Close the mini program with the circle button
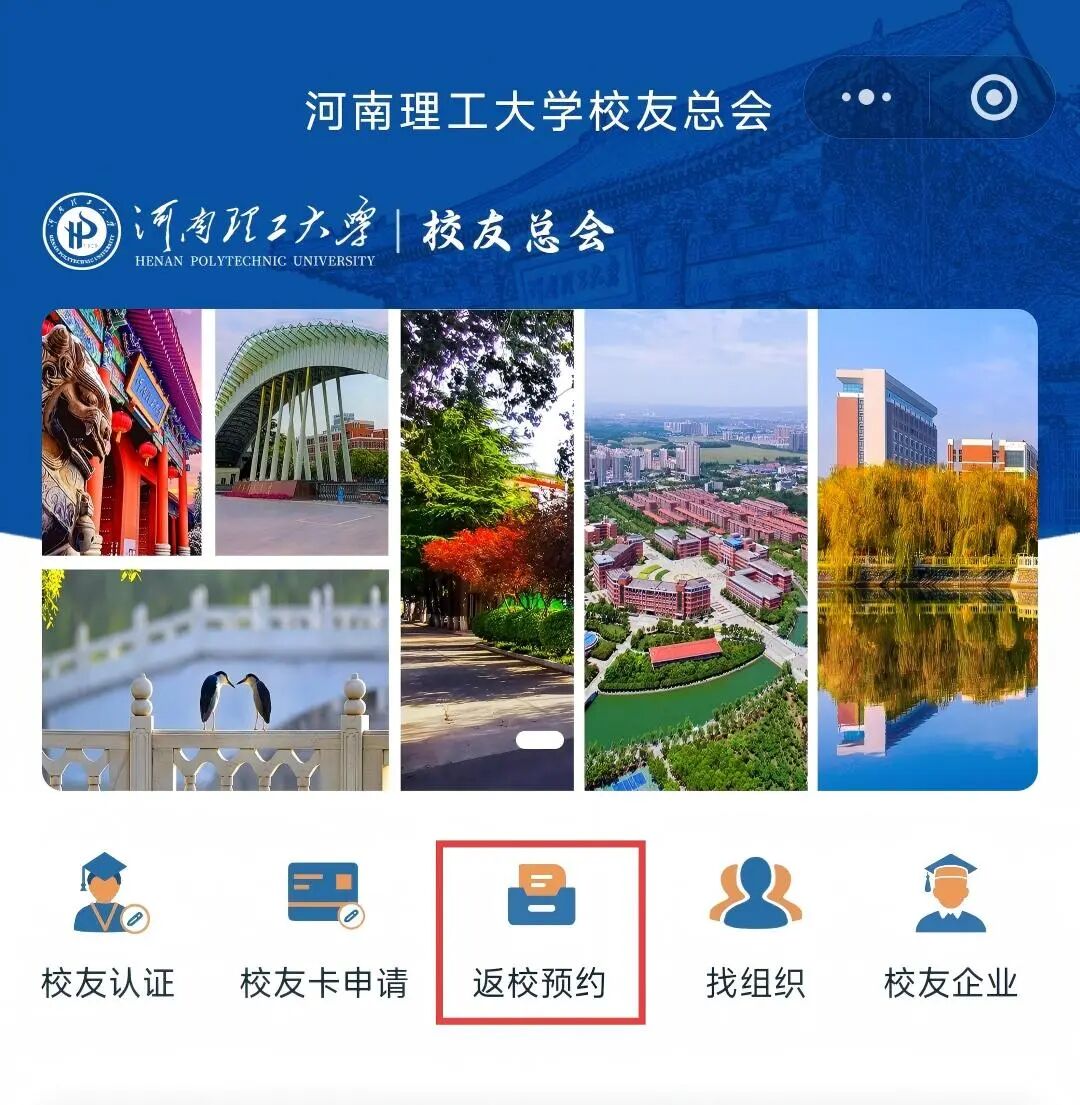1080x1105 pixels. [x=993, y=97]
